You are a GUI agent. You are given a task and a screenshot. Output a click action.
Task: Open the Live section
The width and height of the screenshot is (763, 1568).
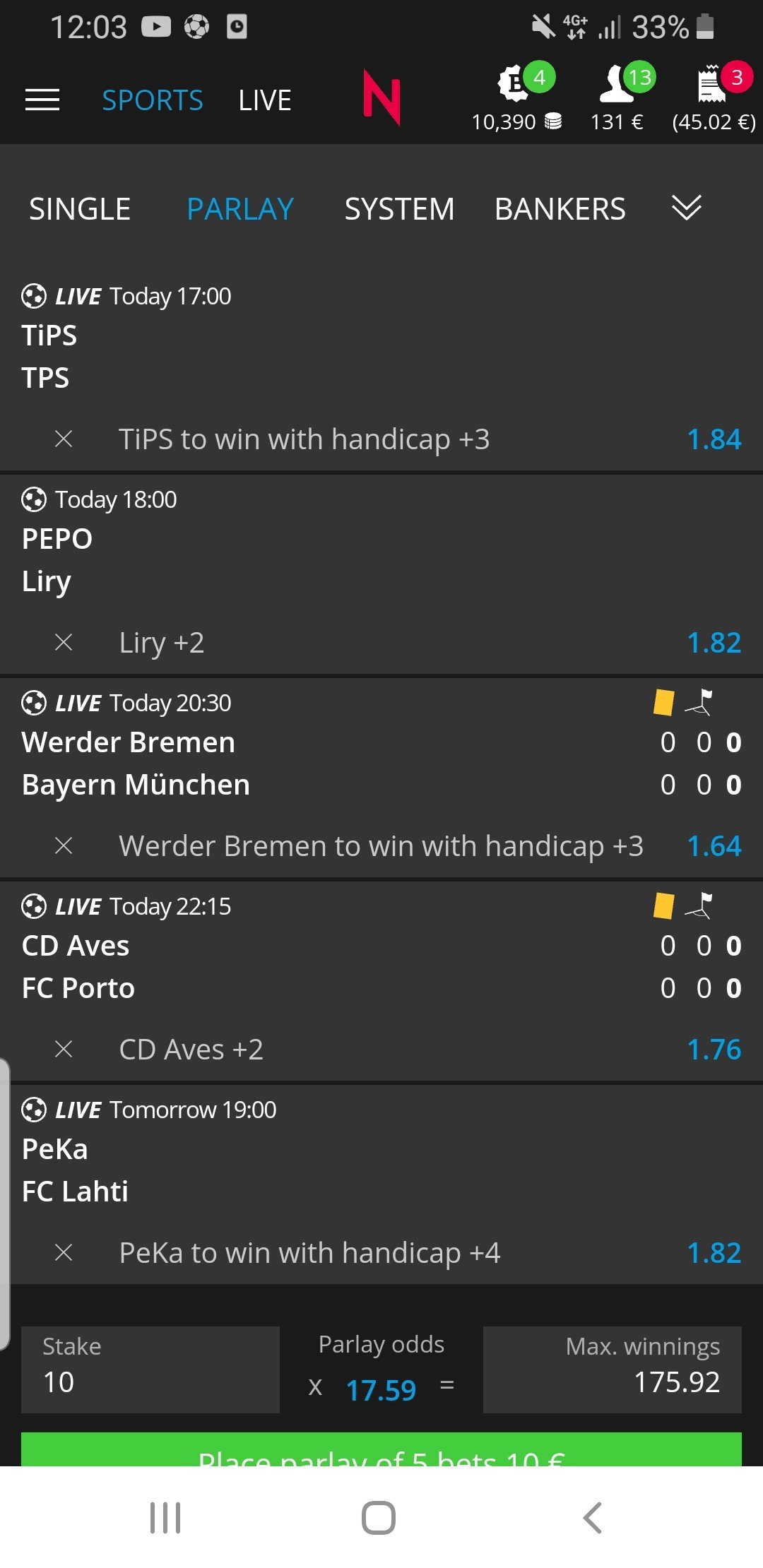(264, 100)
